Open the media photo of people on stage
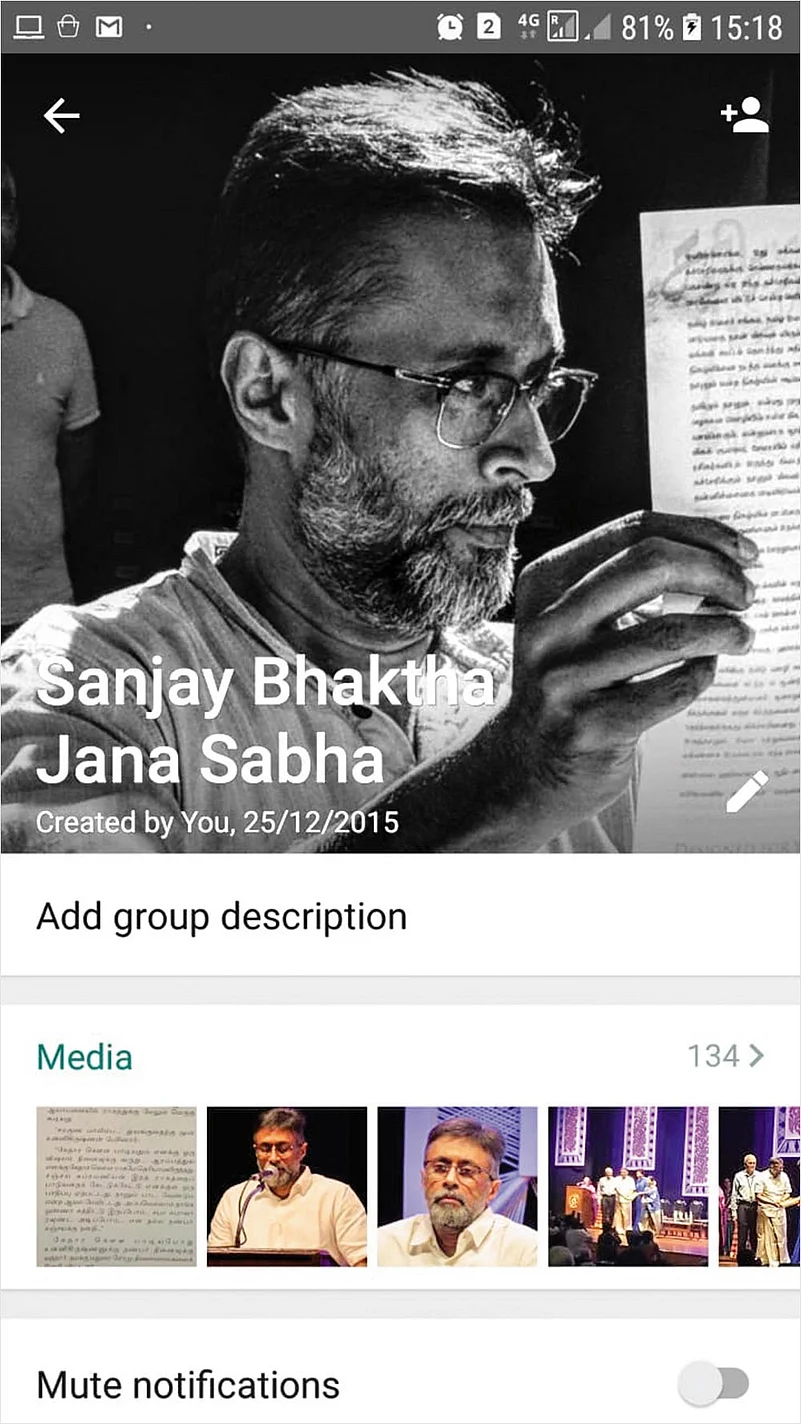801x1424 pixels. coord(628,1186)
